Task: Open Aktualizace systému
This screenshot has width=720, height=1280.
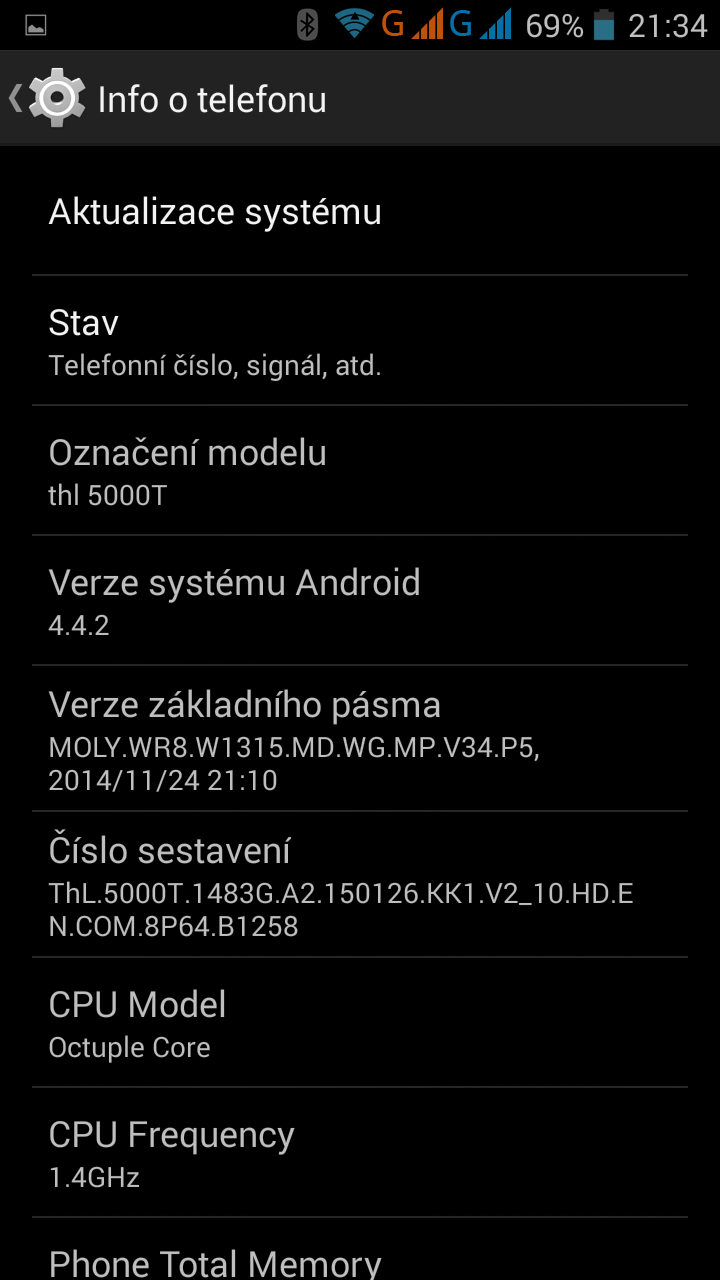Action: click(x=360, y=212)
